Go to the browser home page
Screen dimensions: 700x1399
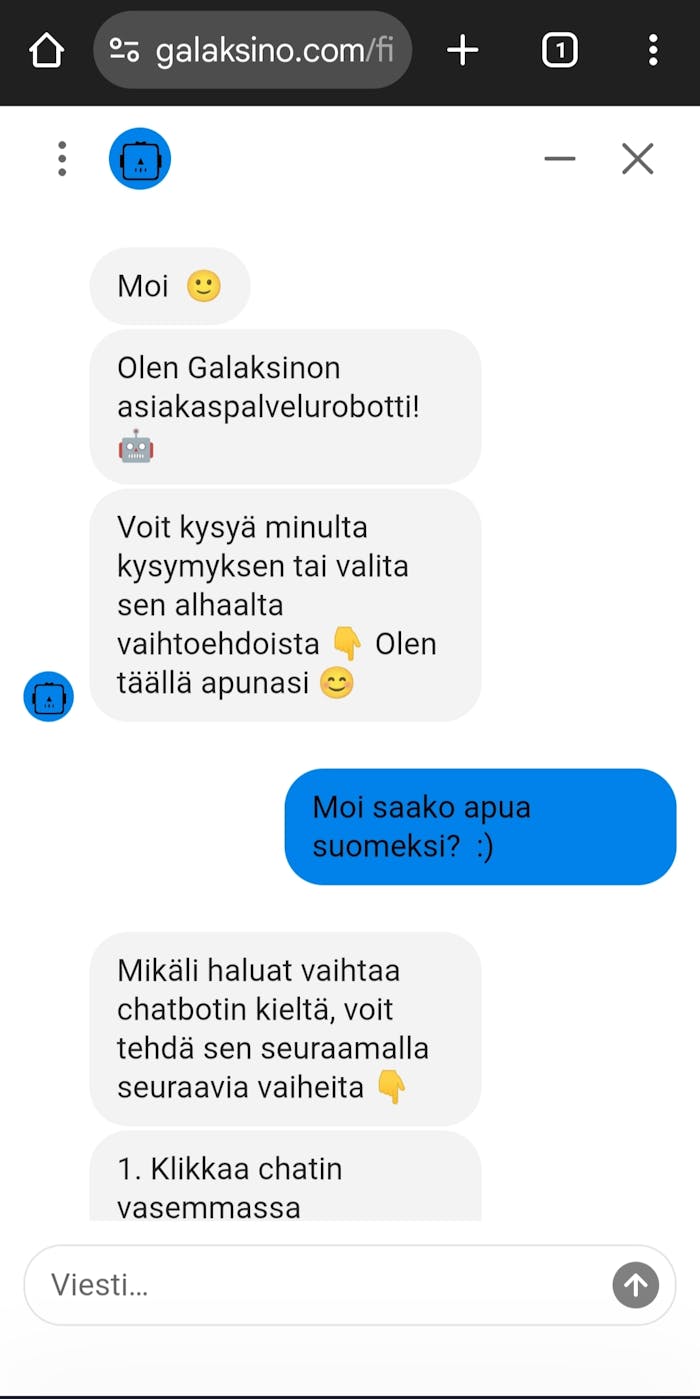[47, 50]
